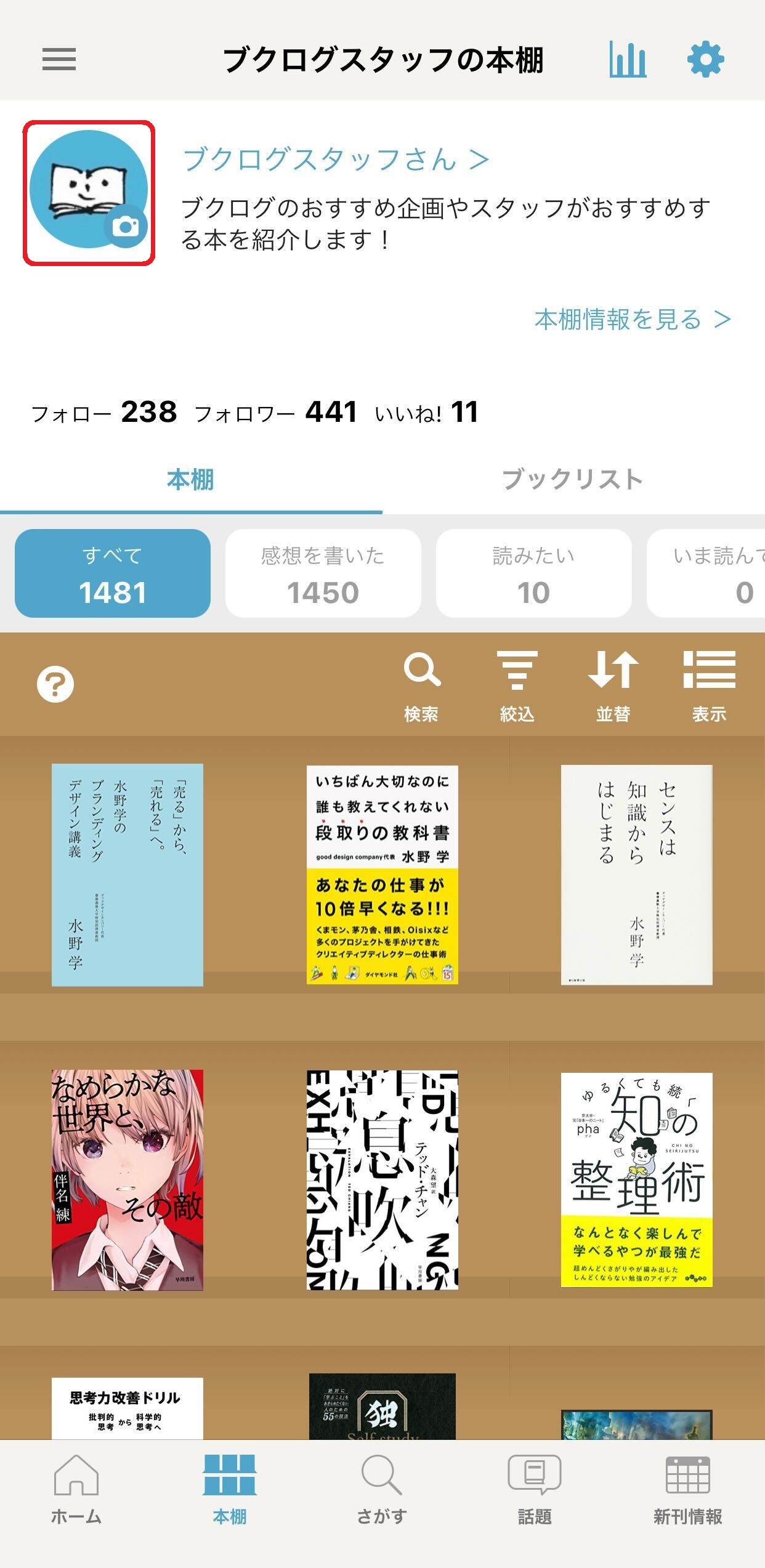Open the reading statistics chart icon
The width and height of the screenshot is (765, 1568).
(x=628, y=60)
